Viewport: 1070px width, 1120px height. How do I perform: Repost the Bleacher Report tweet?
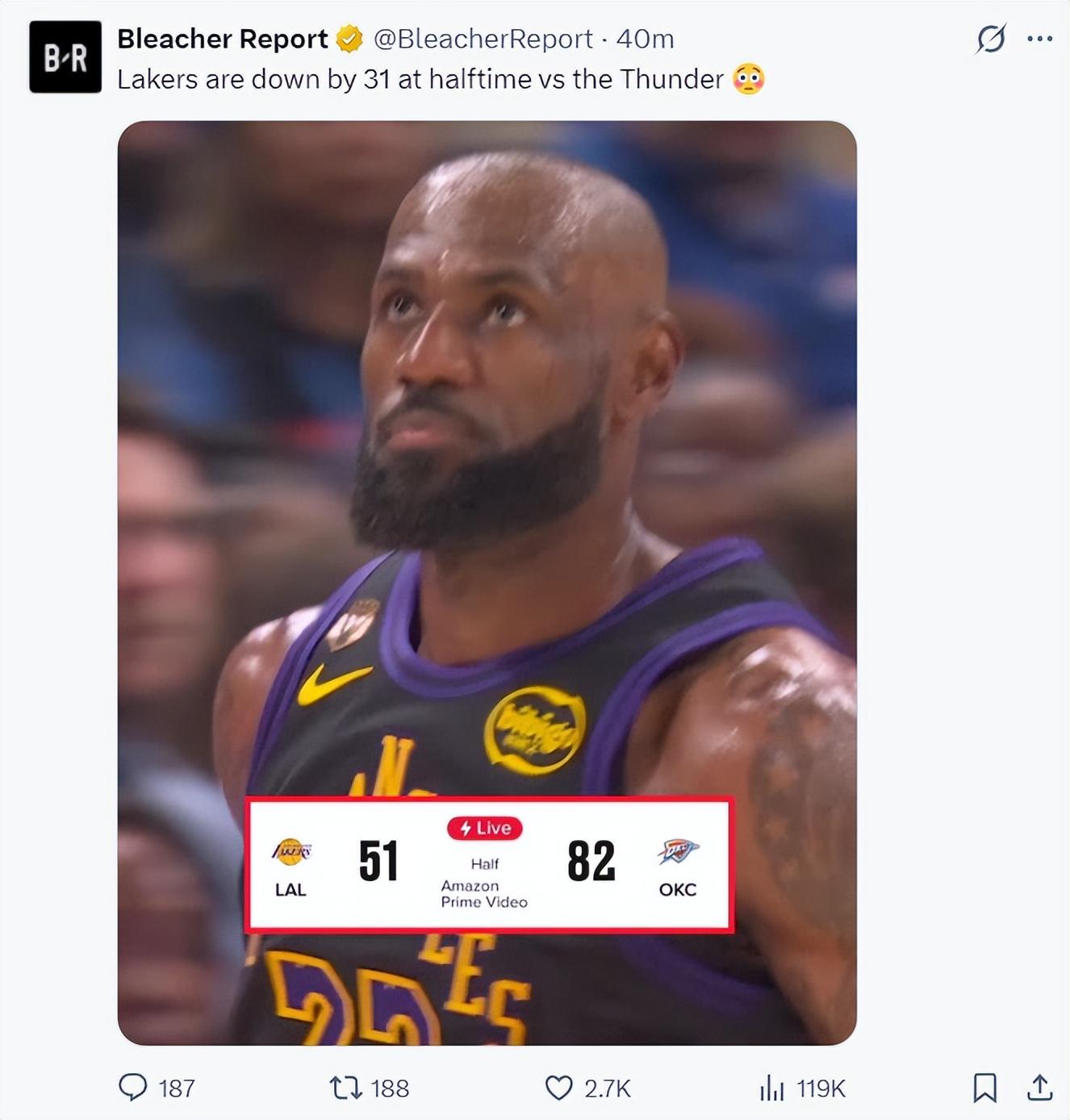tap(346, 1087)
